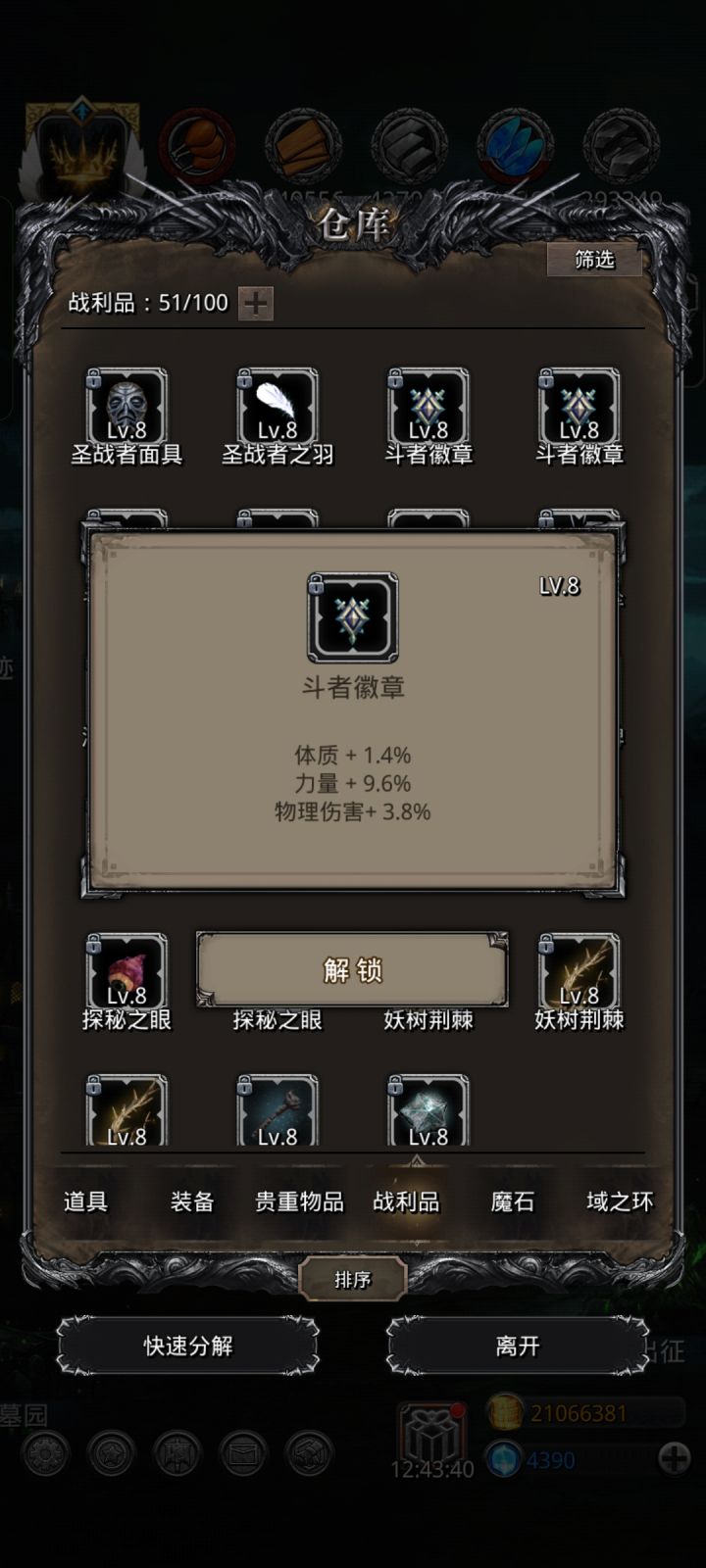Click the leather hides resource icon
Screen dimensions: 706x1568
point(199,145)
